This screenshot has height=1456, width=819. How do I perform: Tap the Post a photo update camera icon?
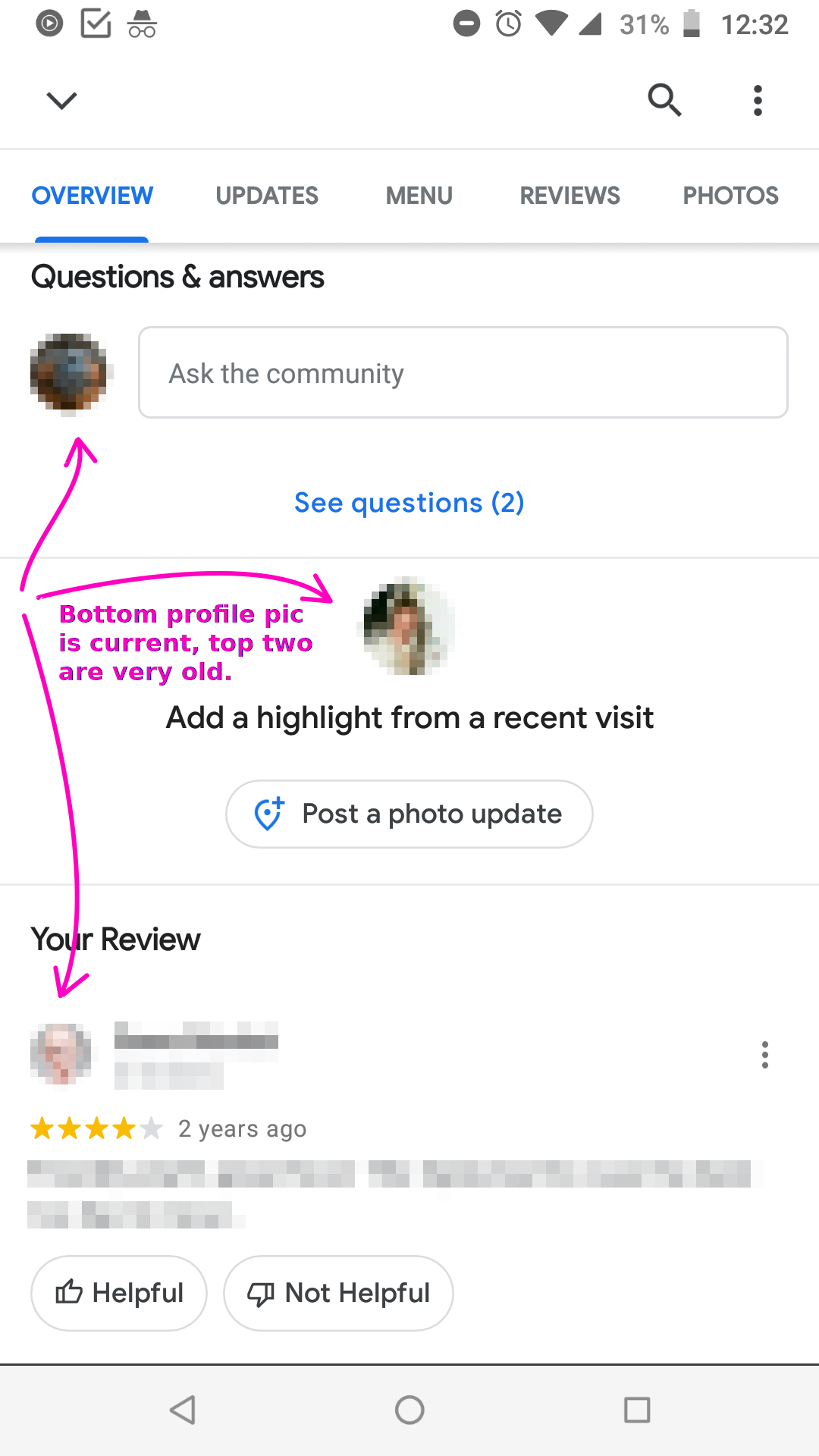(269, 813)
